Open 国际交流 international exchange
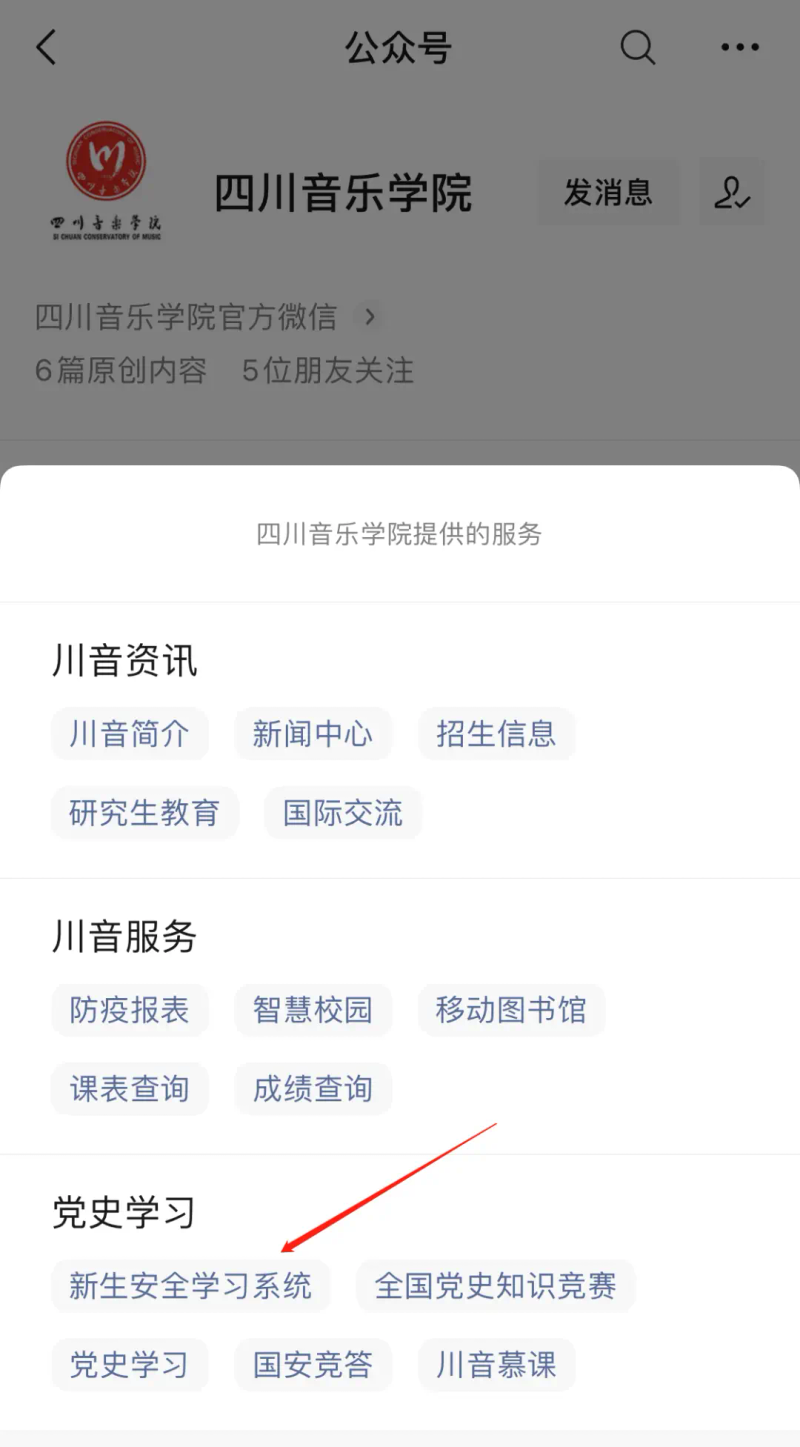The height and width of the screenshot is (1447, 800). pyautogui.click(x=342, y=813)
